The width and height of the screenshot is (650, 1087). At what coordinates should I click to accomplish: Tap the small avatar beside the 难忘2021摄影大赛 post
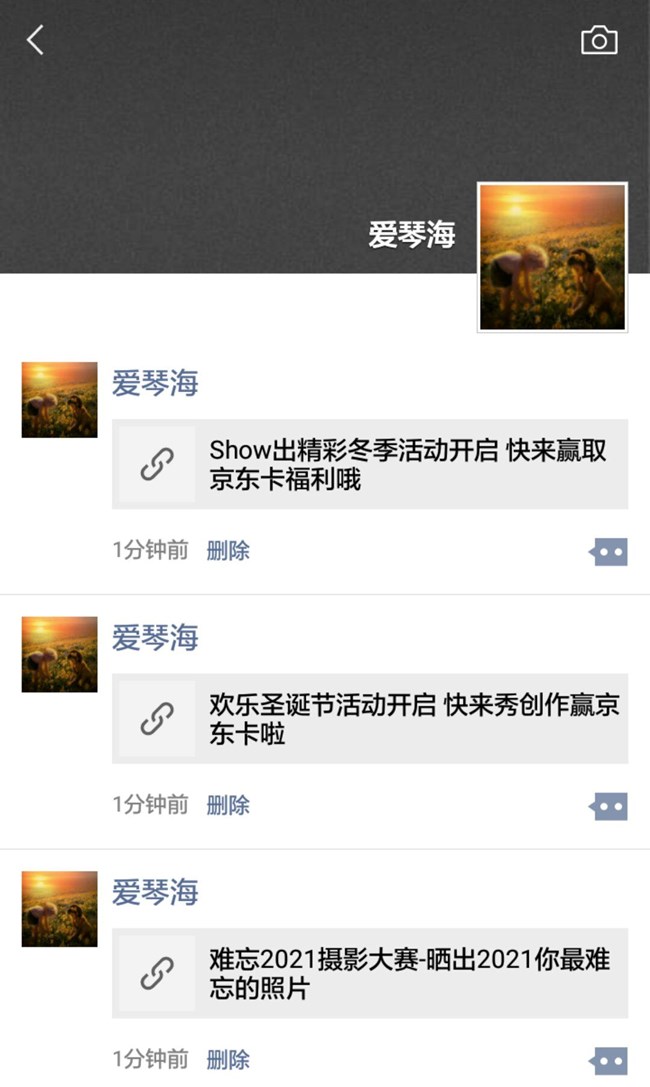point(60,909)
